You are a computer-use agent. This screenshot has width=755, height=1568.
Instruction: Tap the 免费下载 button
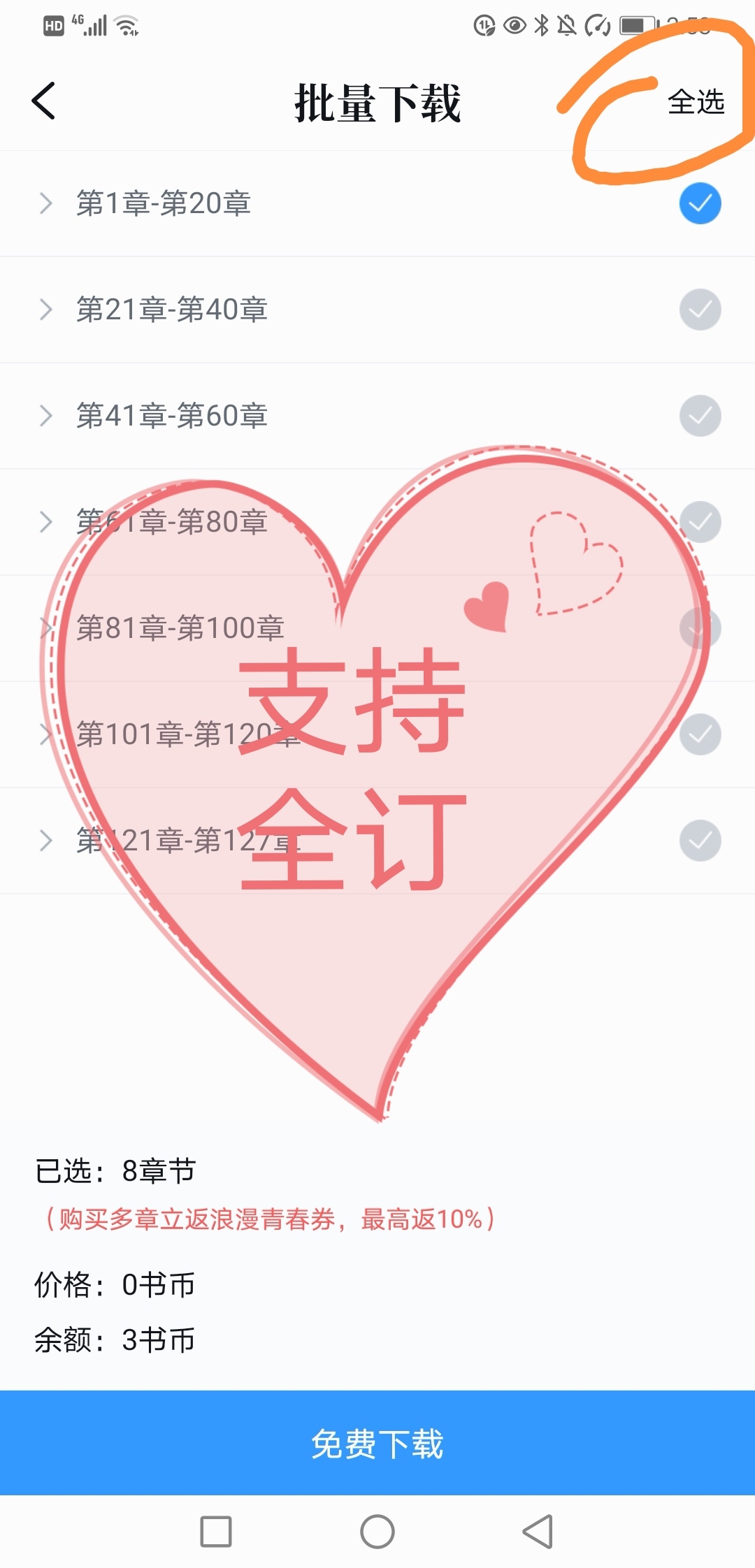pyautogui.click(x=377, y=1444)
